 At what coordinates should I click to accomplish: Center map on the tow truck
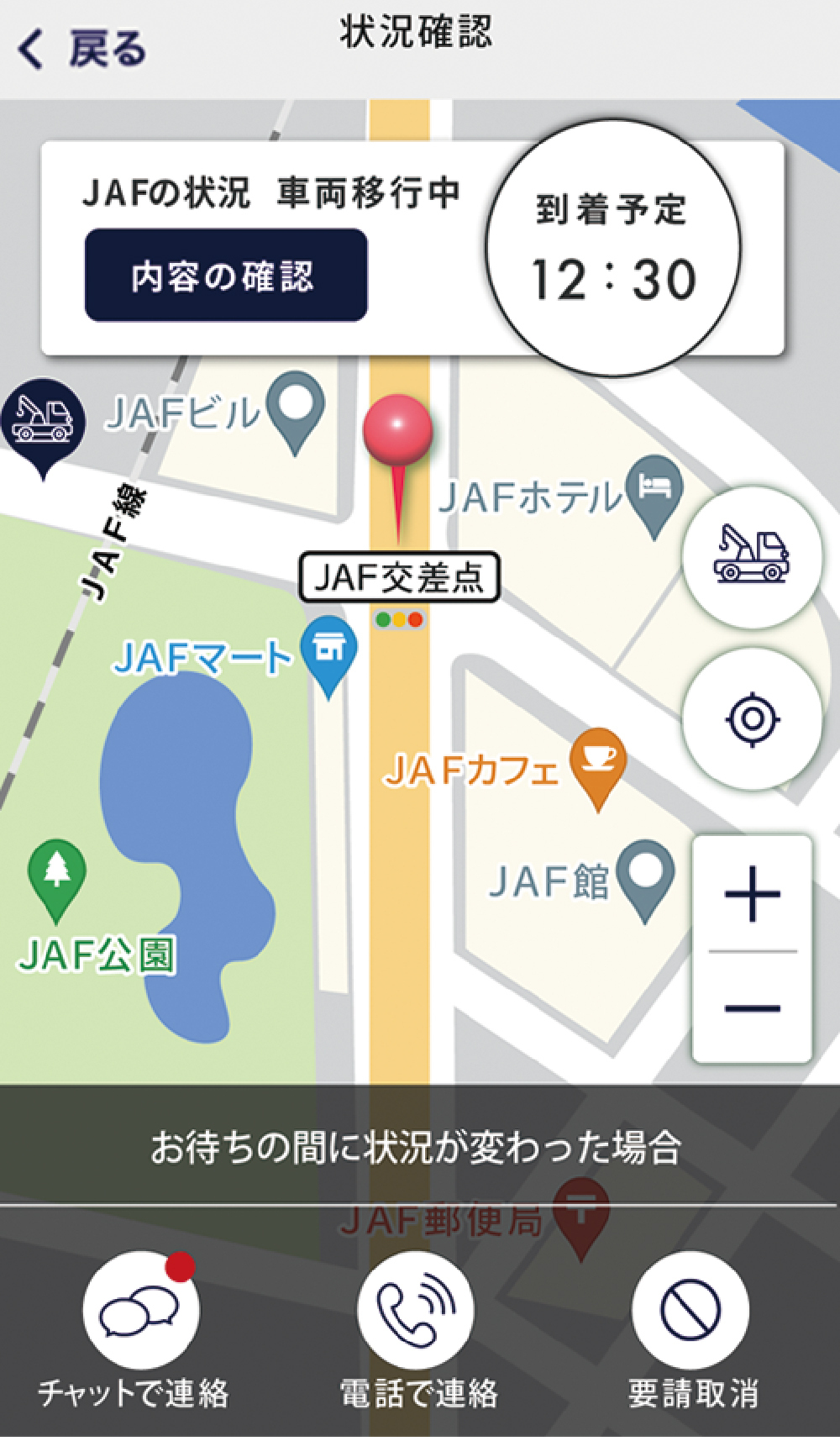click(x=752, y=555)
